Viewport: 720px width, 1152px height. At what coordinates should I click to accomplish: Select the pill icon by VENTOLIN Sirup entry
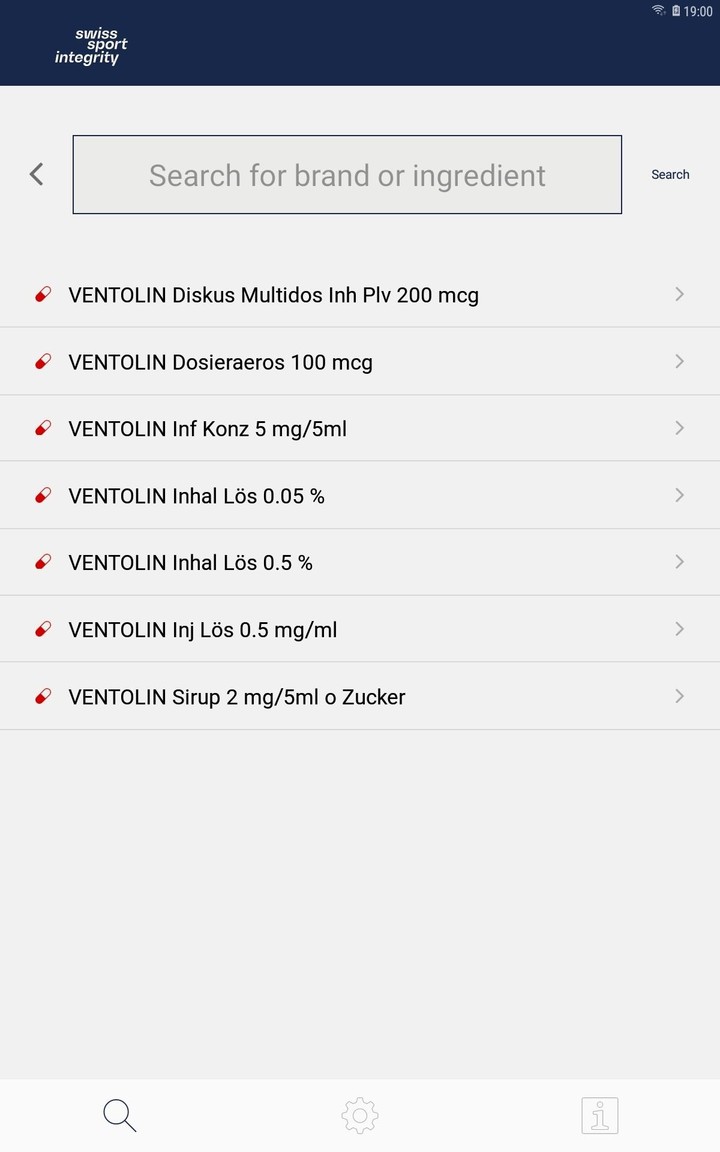pos(42,696)
